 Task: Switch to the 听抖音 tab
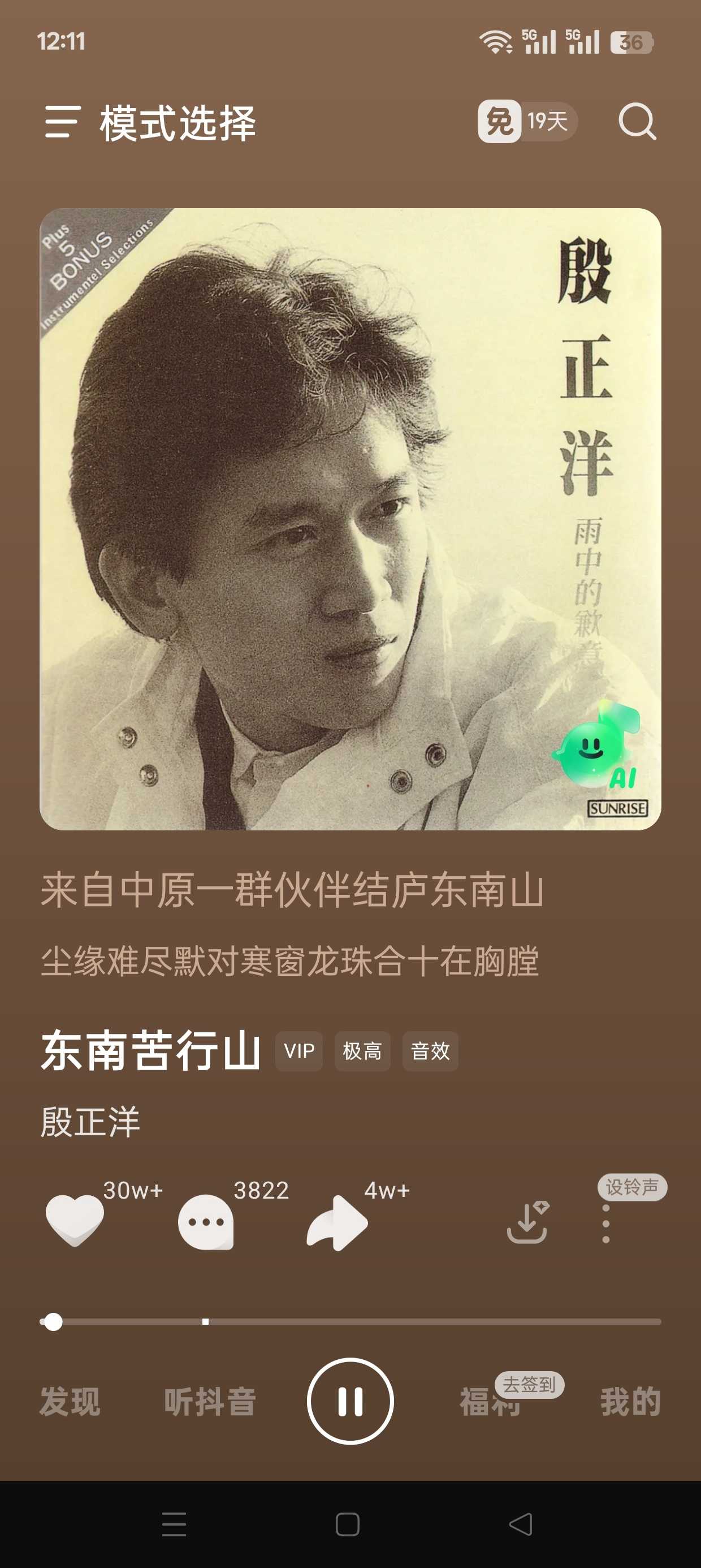[x=210, y=1401]
